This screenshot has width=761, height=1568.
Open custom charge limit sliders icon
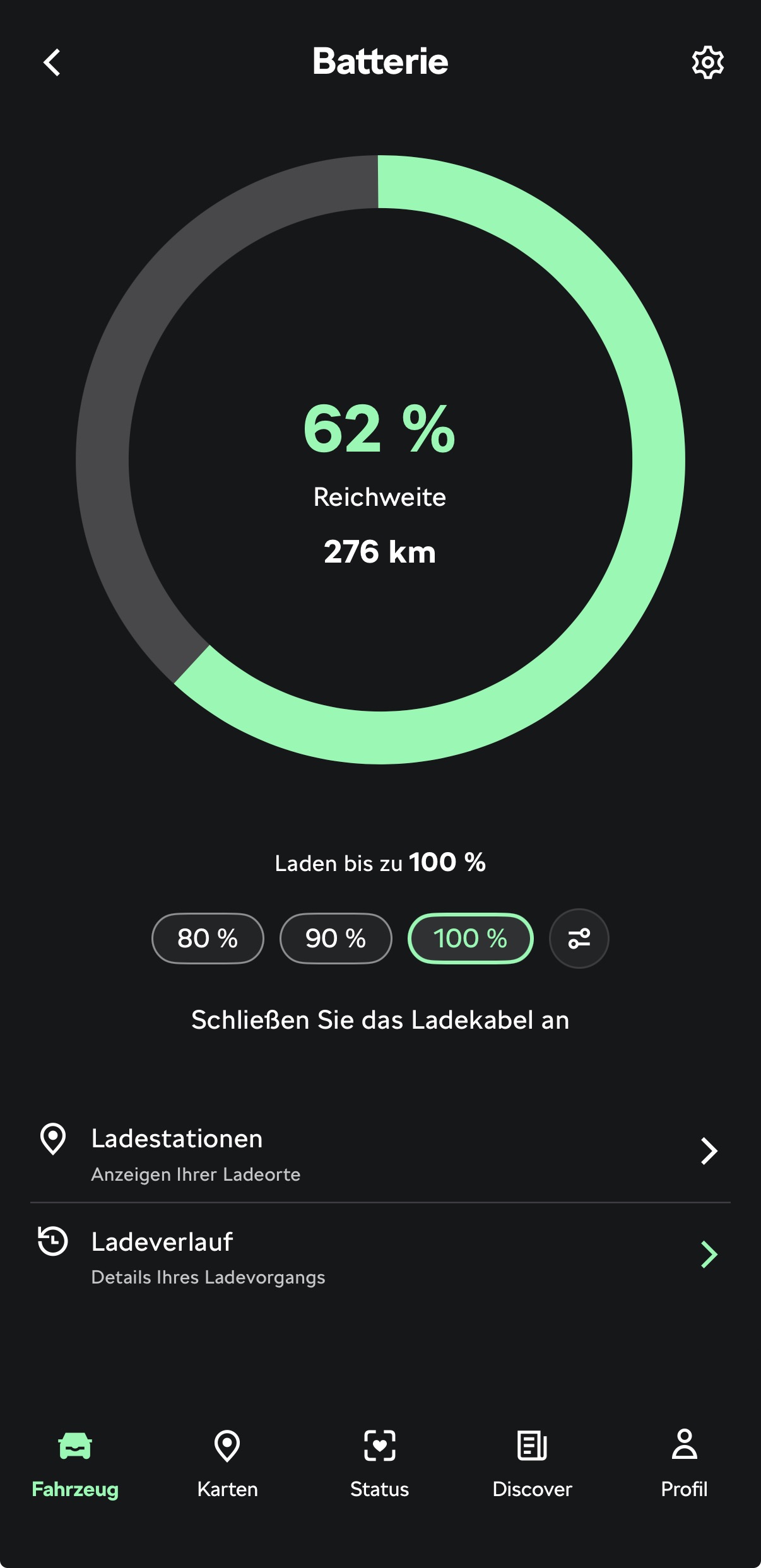pos(579,939)
